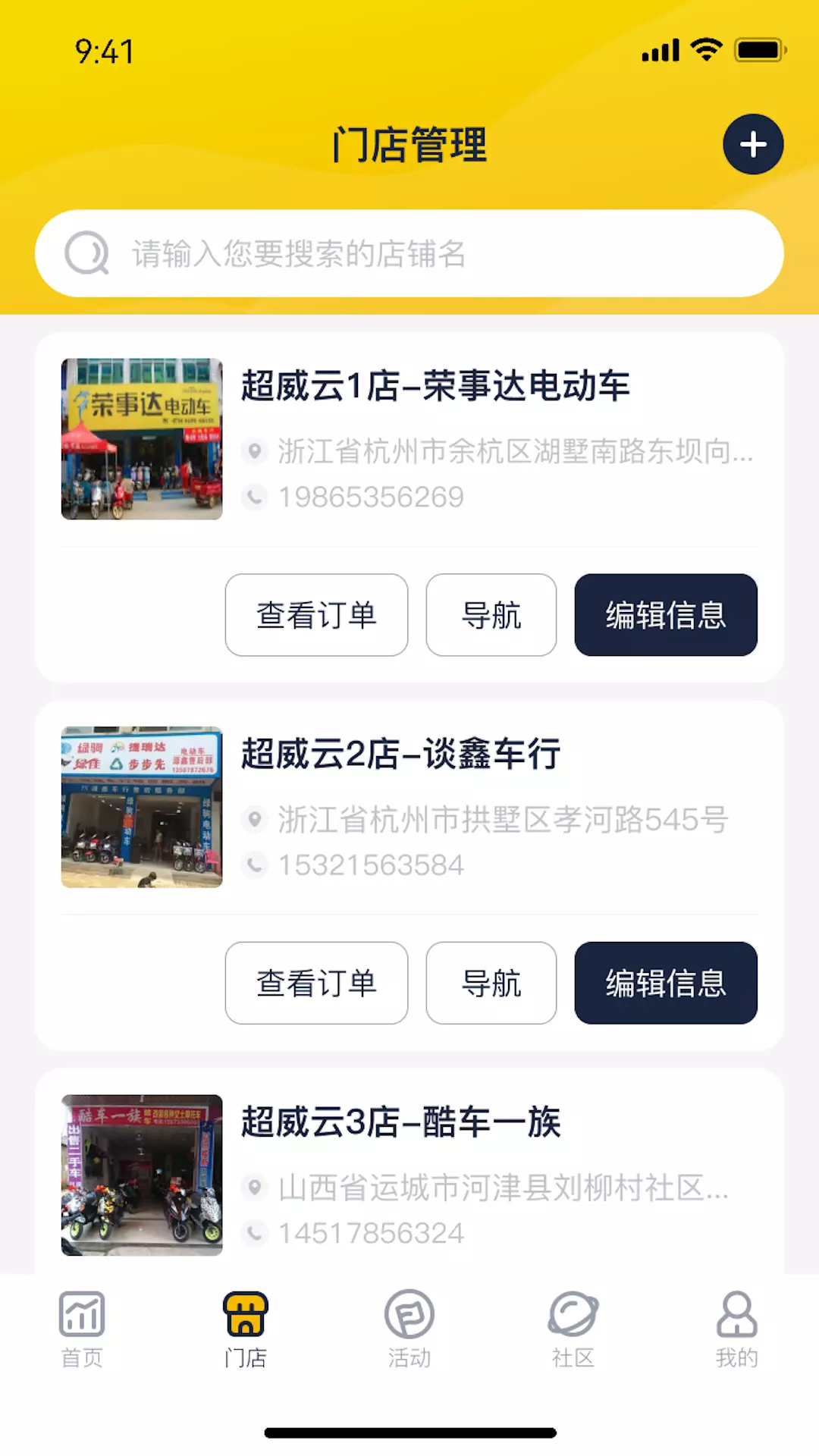Image resolution: width=819 pixels, height=1456 pixels.
Task: View orders for 超威云1店-荣事达电动车
Action: tap(316, 615)
